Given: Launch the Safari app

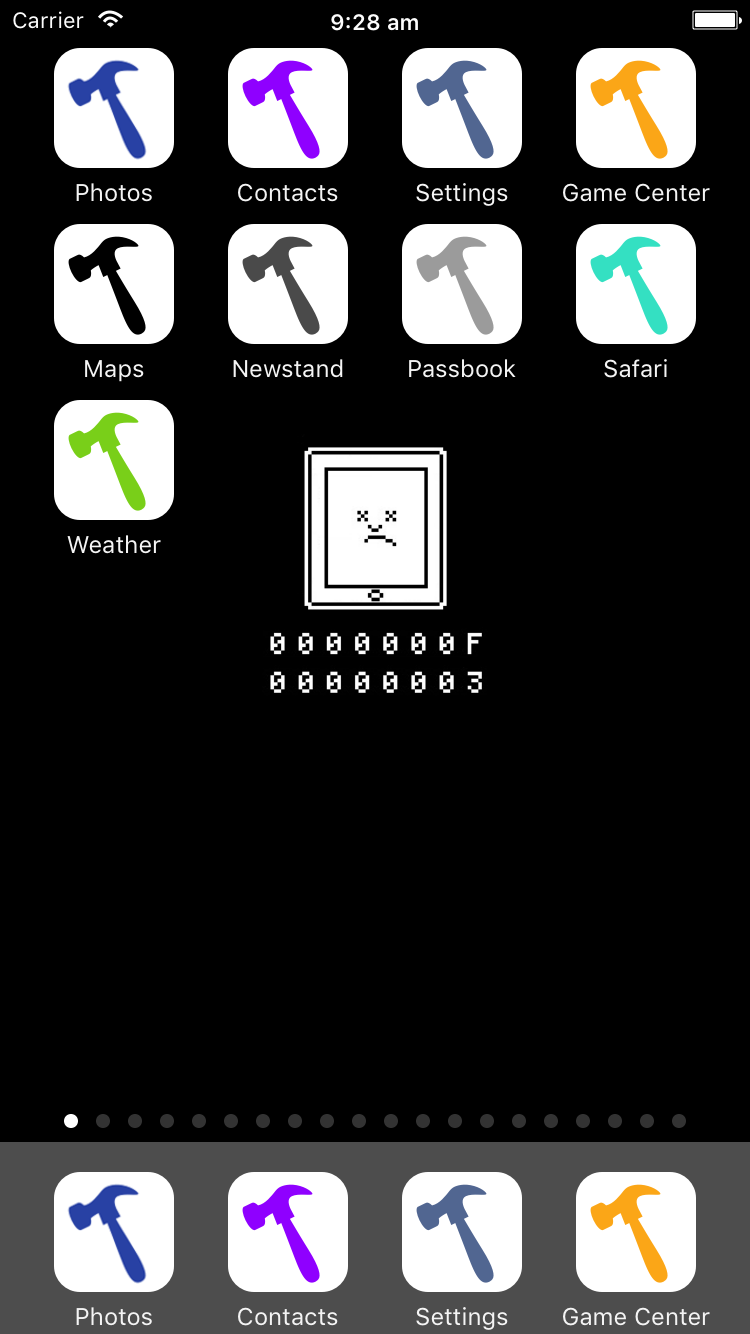Looking at the screenshot, I should 636,284.
